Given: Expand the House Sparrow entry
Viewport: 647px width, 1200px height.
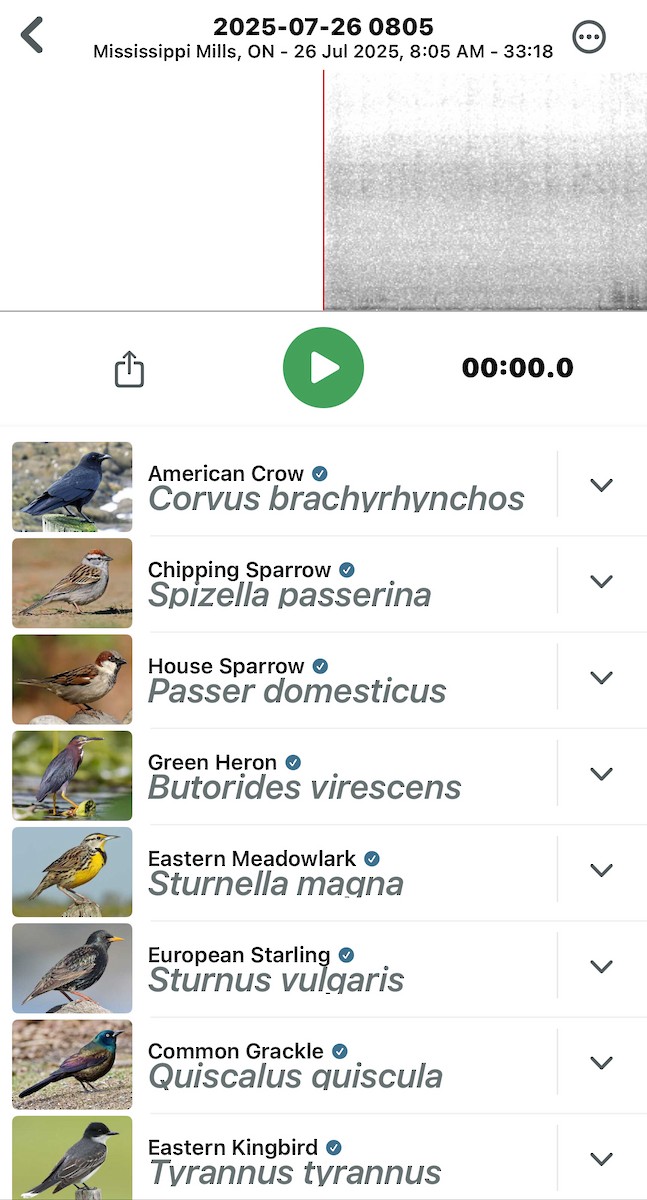Looking at the screenshot, I should point(600,678).
